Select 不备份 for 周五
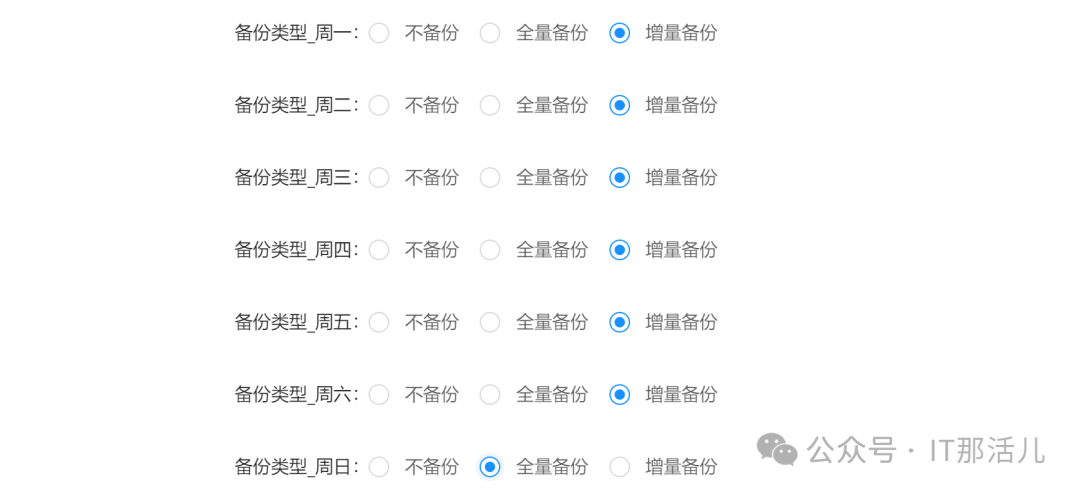This screenshot has height=494, width=1080. [379, 322]
